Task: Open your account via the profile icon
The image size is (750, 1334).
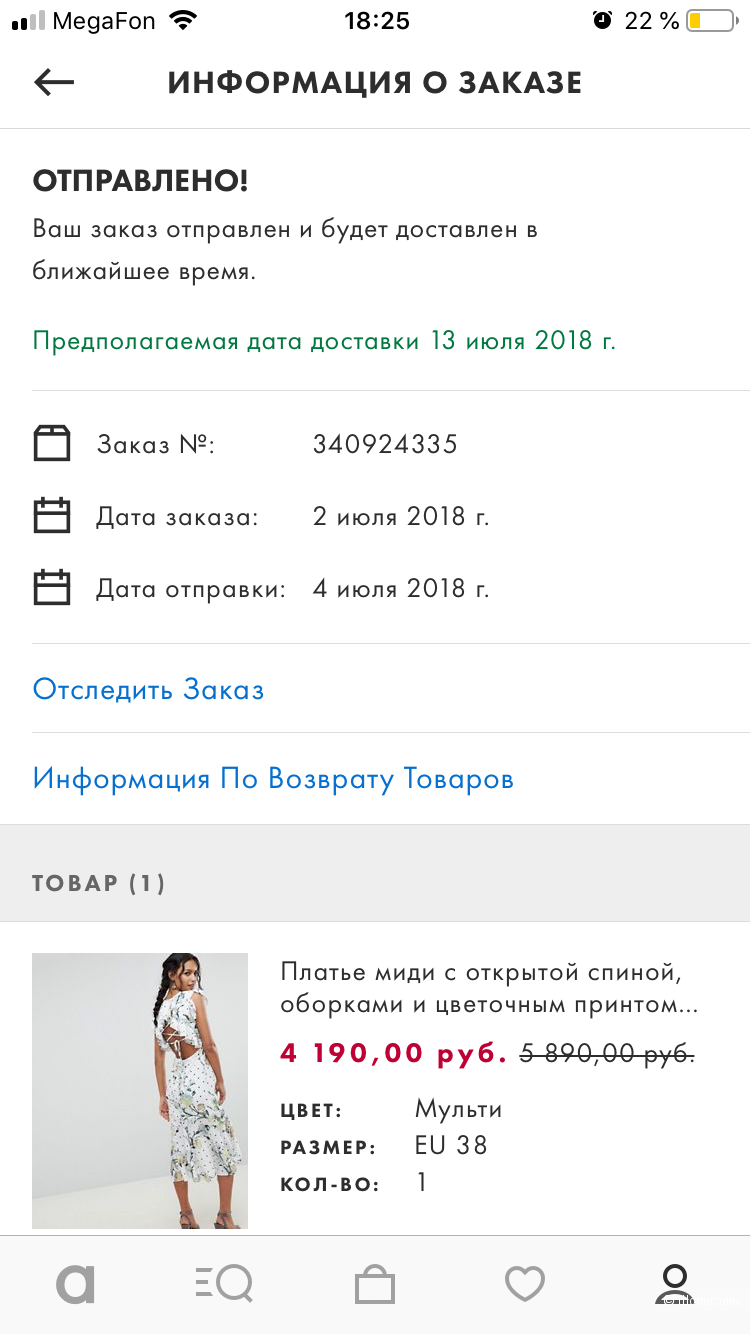Action: (x=674, y=1283)
